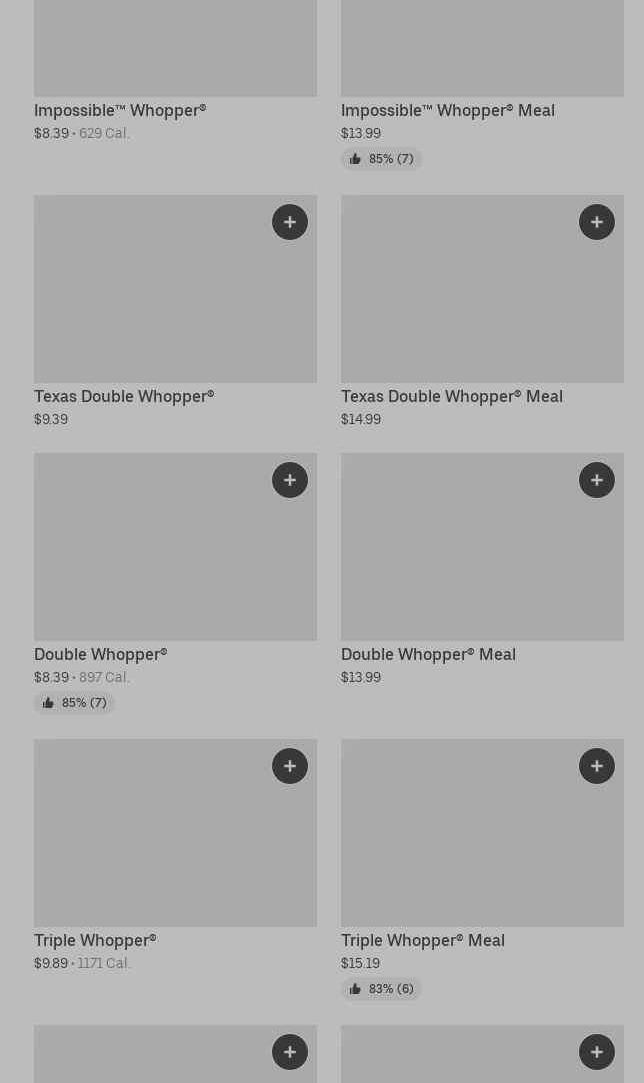The width and height of the screenshot is (644, 1083).
Task: Add Triple Whopper to cart
Action: [290, 766]
